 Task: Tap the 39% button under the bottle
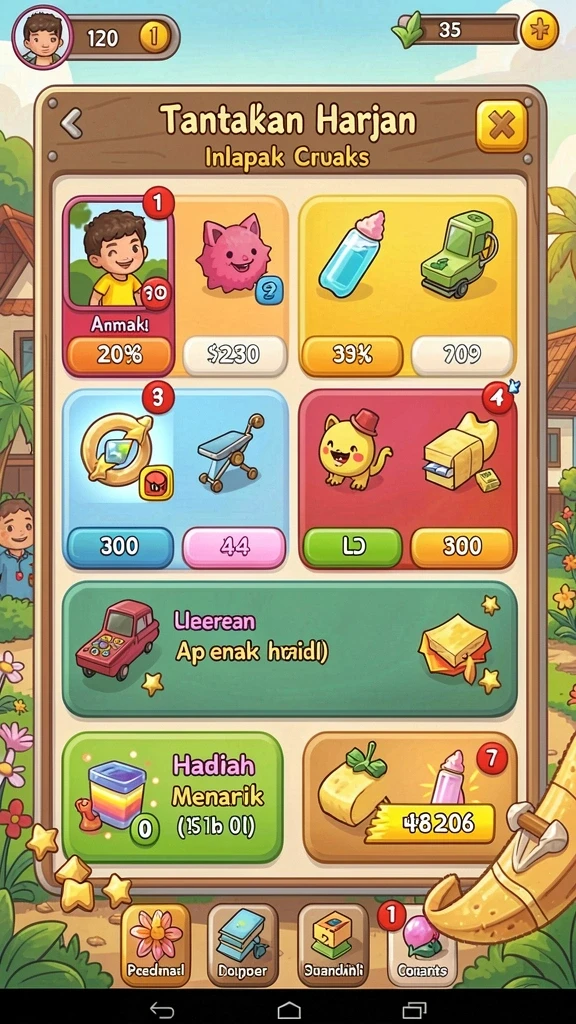352,355
